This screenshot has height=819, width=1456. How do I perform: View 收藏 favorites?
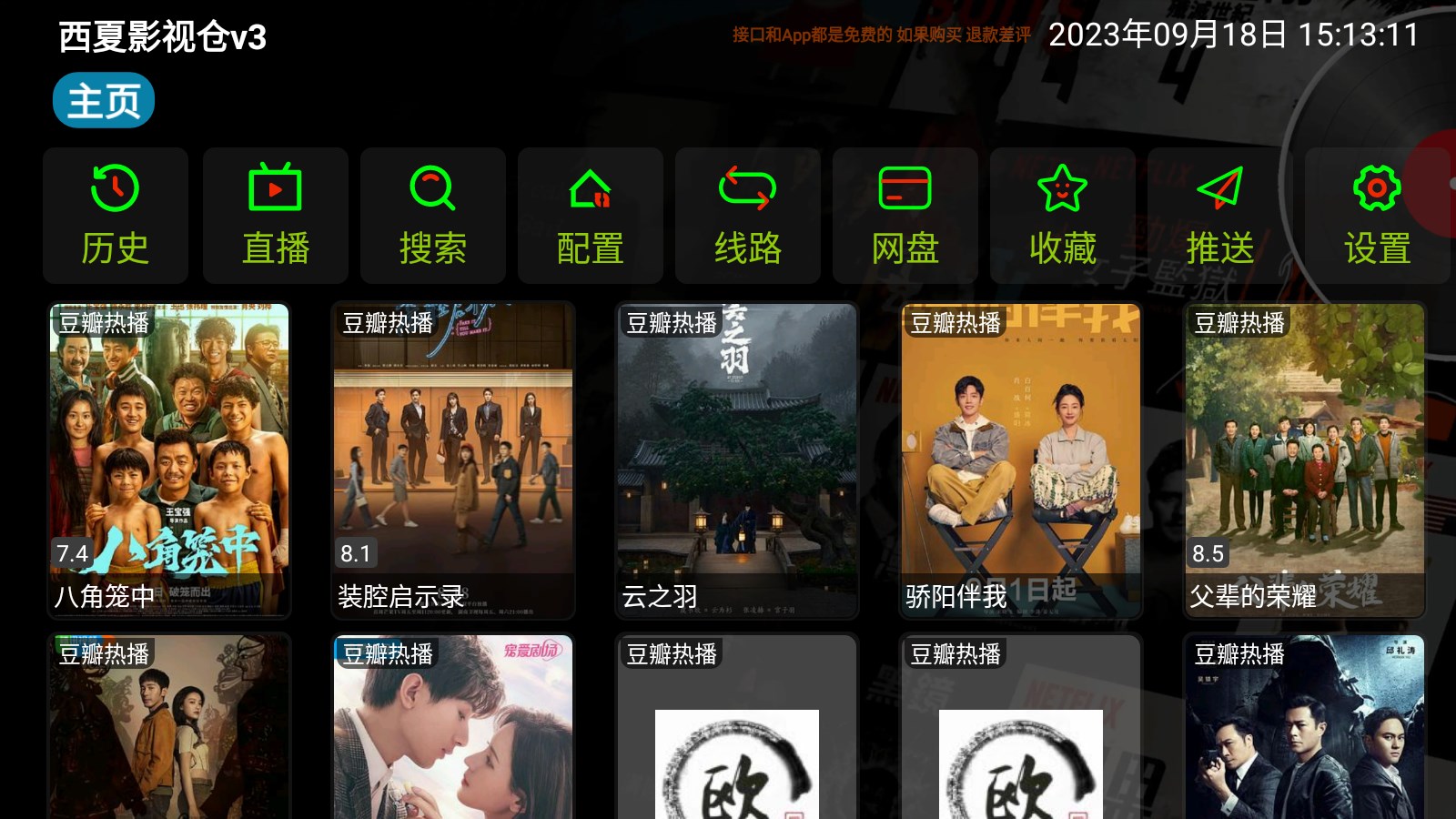(x=1062, y=216)
